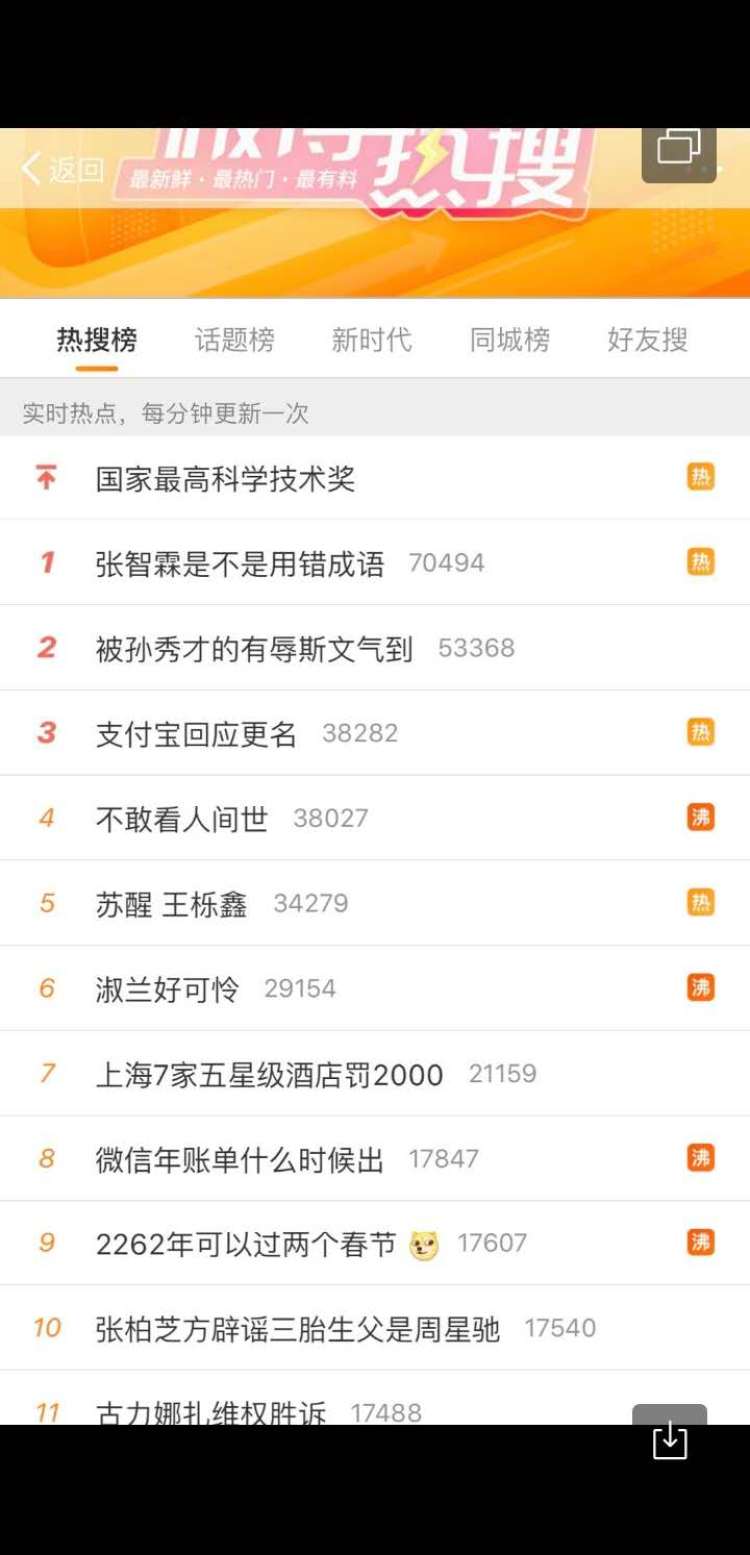
Task: Tap topic 2262年可以过两个春节
Action: coord(246,1244)
